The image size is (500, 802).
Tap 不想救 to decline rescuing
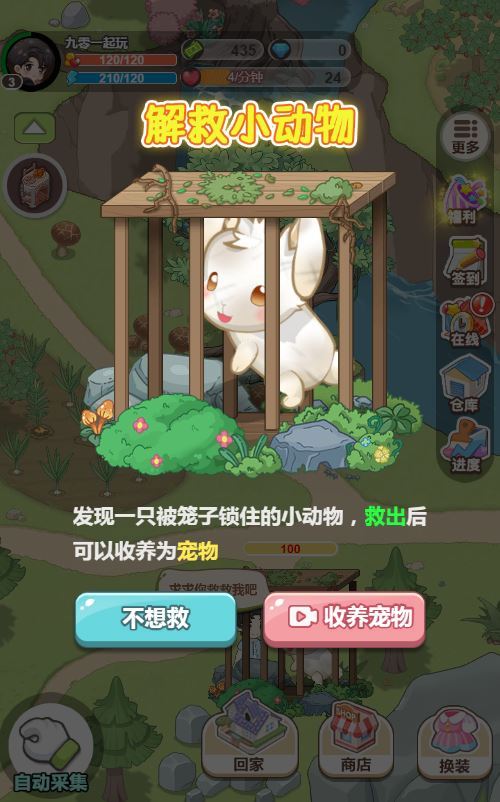click(x=155, y=619)
